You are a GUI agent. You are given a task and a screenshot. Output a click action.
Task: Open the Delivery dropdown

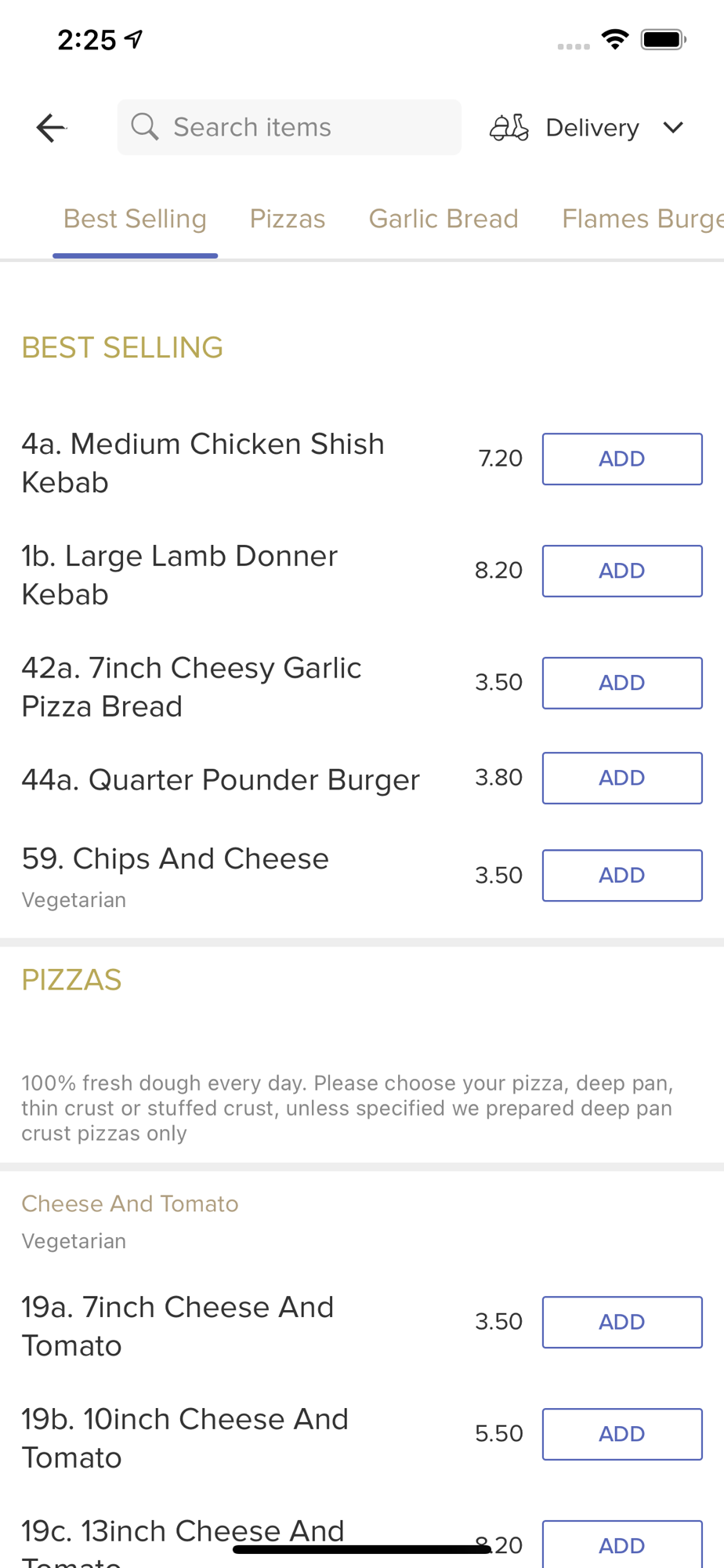coord(588,127)
